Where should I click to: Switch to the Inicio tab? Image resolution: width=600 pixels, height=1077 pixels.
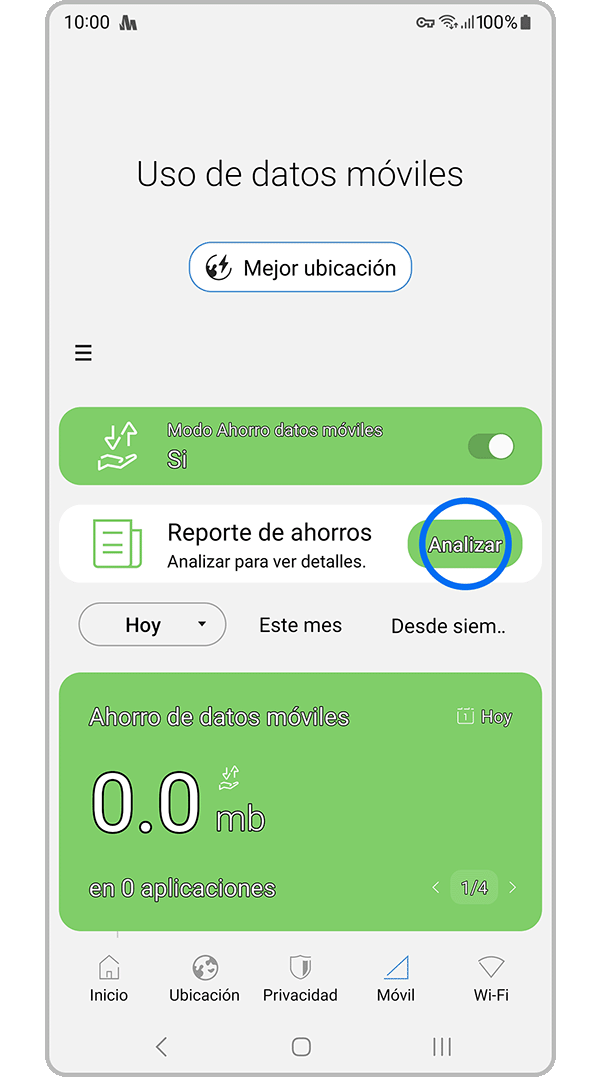click(x=109, y=978)
